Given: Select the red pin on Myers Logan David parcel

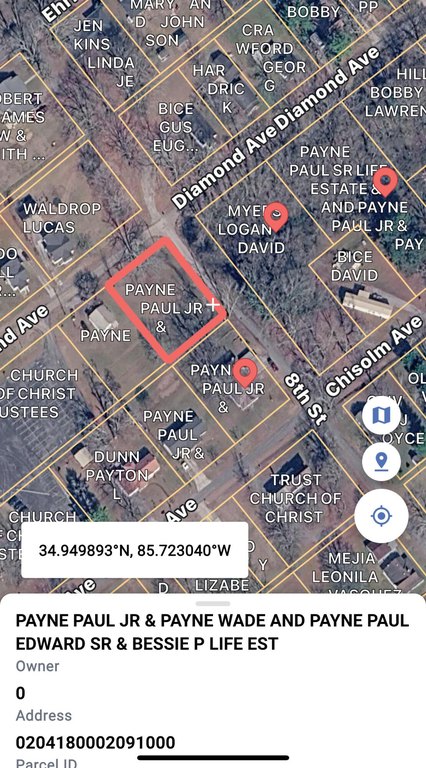Looking at the screenshot, I should (x=276, y=216).
